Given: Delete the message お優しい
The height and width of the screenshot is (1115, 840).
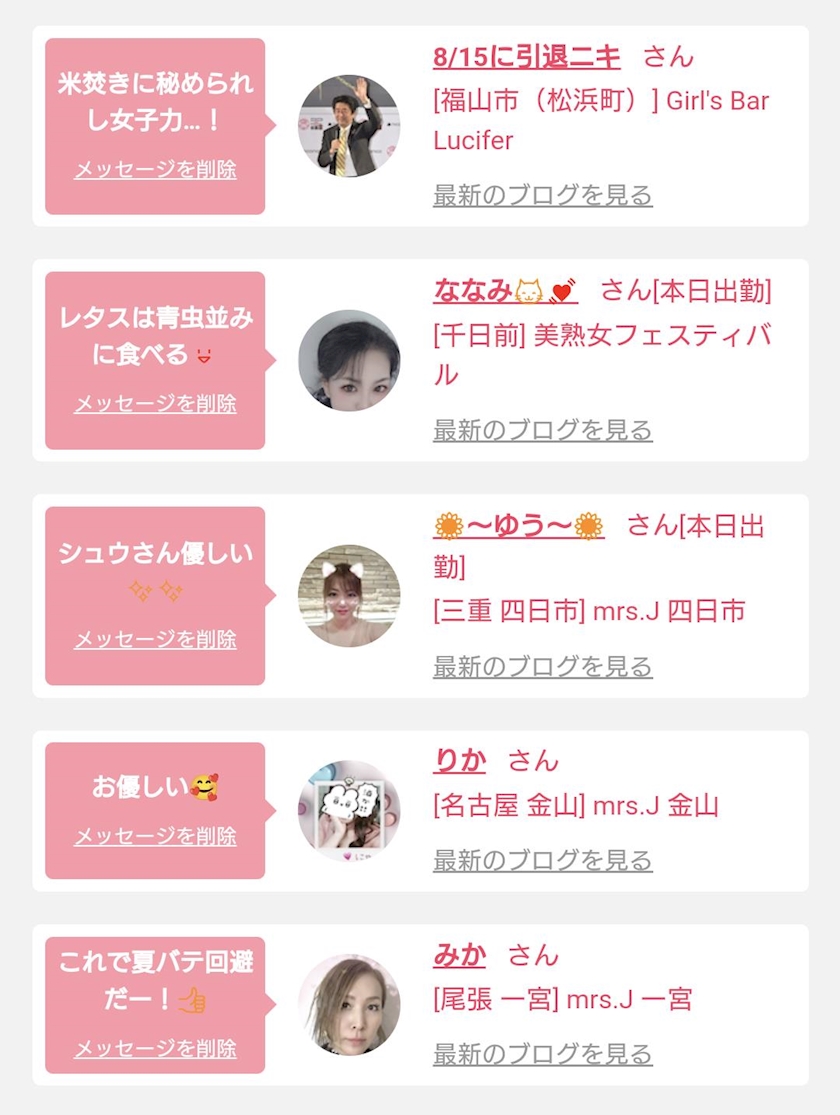Looking at the screenshot, I should pyautogui.click(x=155, y=836).
